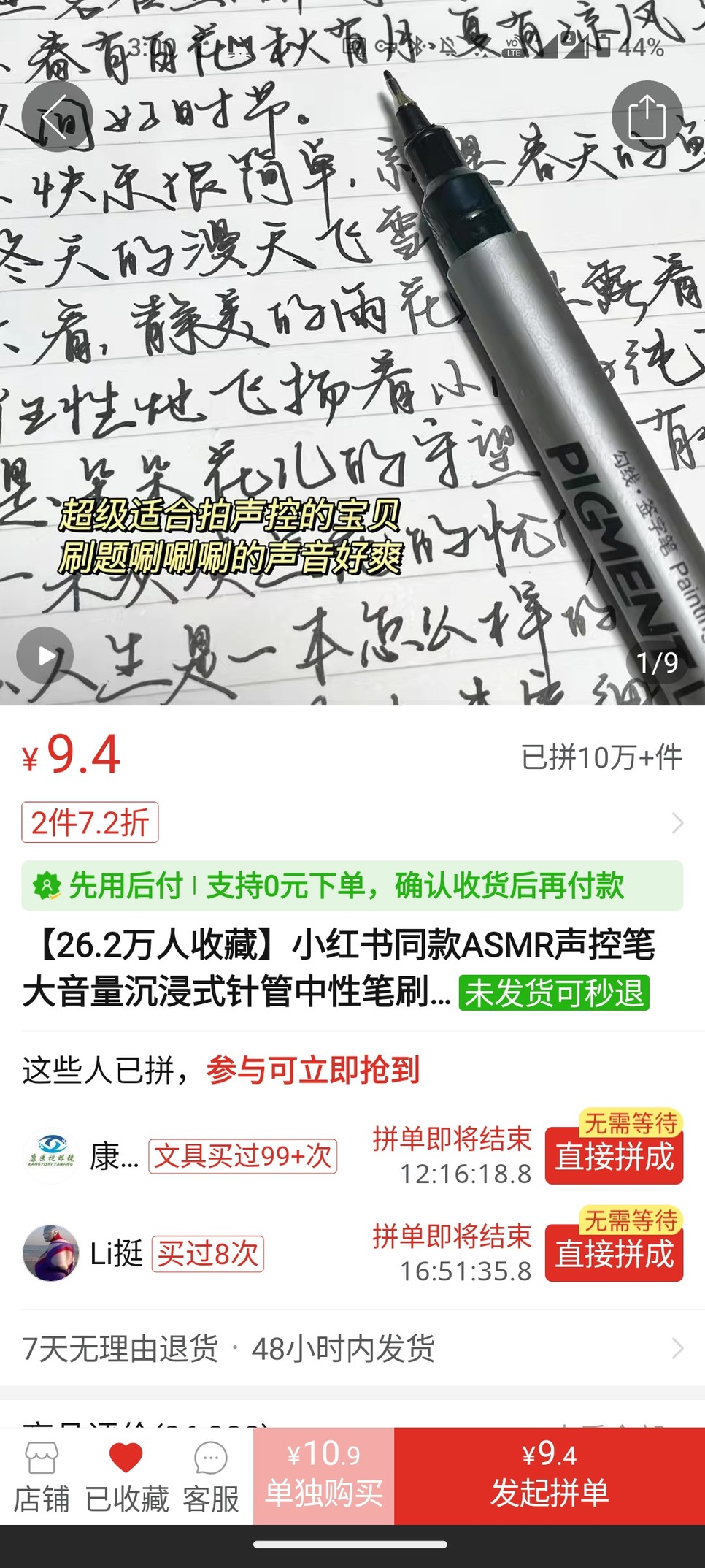Play the product video

[45, 655]
